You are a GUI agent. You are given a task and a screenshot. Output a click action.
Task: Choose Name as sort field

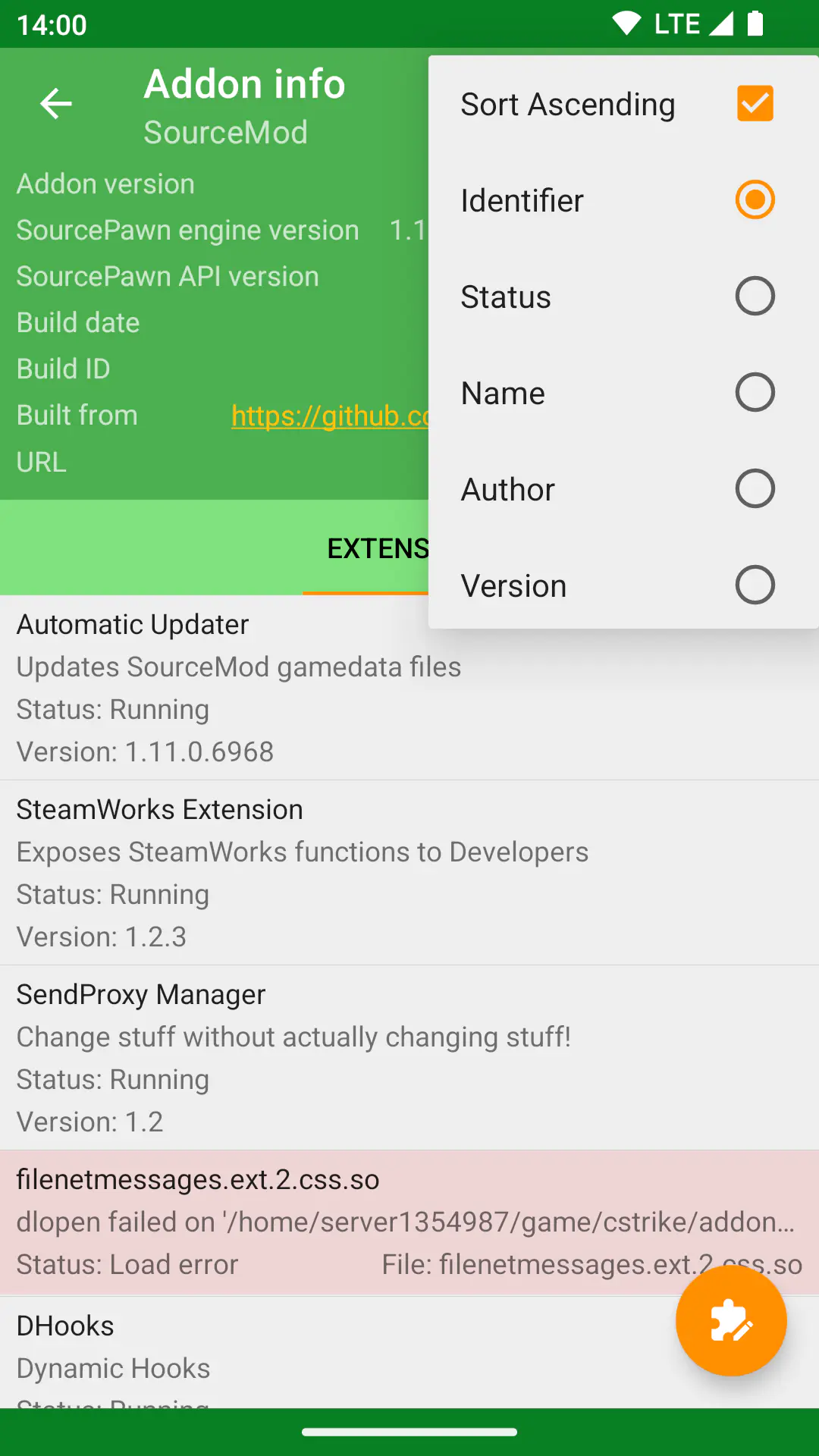click(x=623, y=393)
